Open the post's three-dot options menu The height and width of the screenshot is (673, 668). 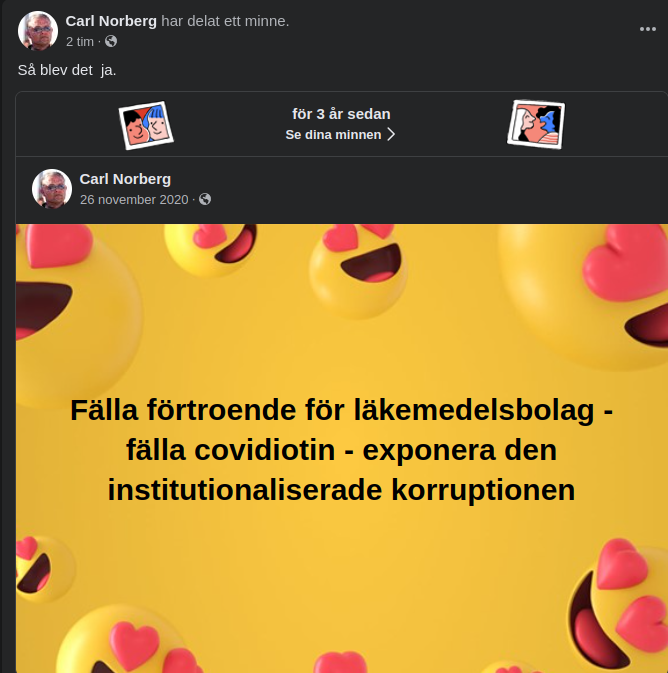648,29
